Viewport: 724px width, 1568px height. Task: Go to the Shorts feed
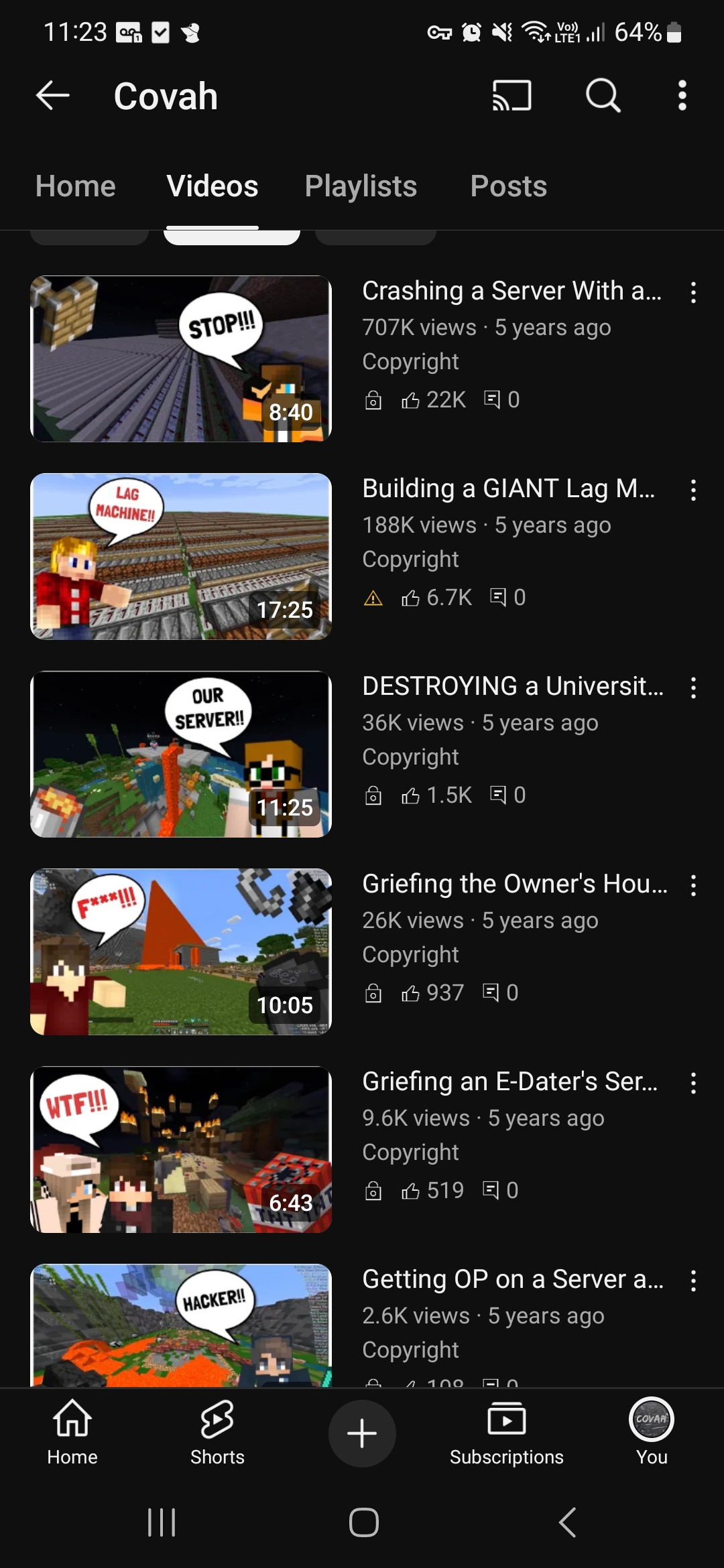pyautogui.click(x=217, y=1432)
